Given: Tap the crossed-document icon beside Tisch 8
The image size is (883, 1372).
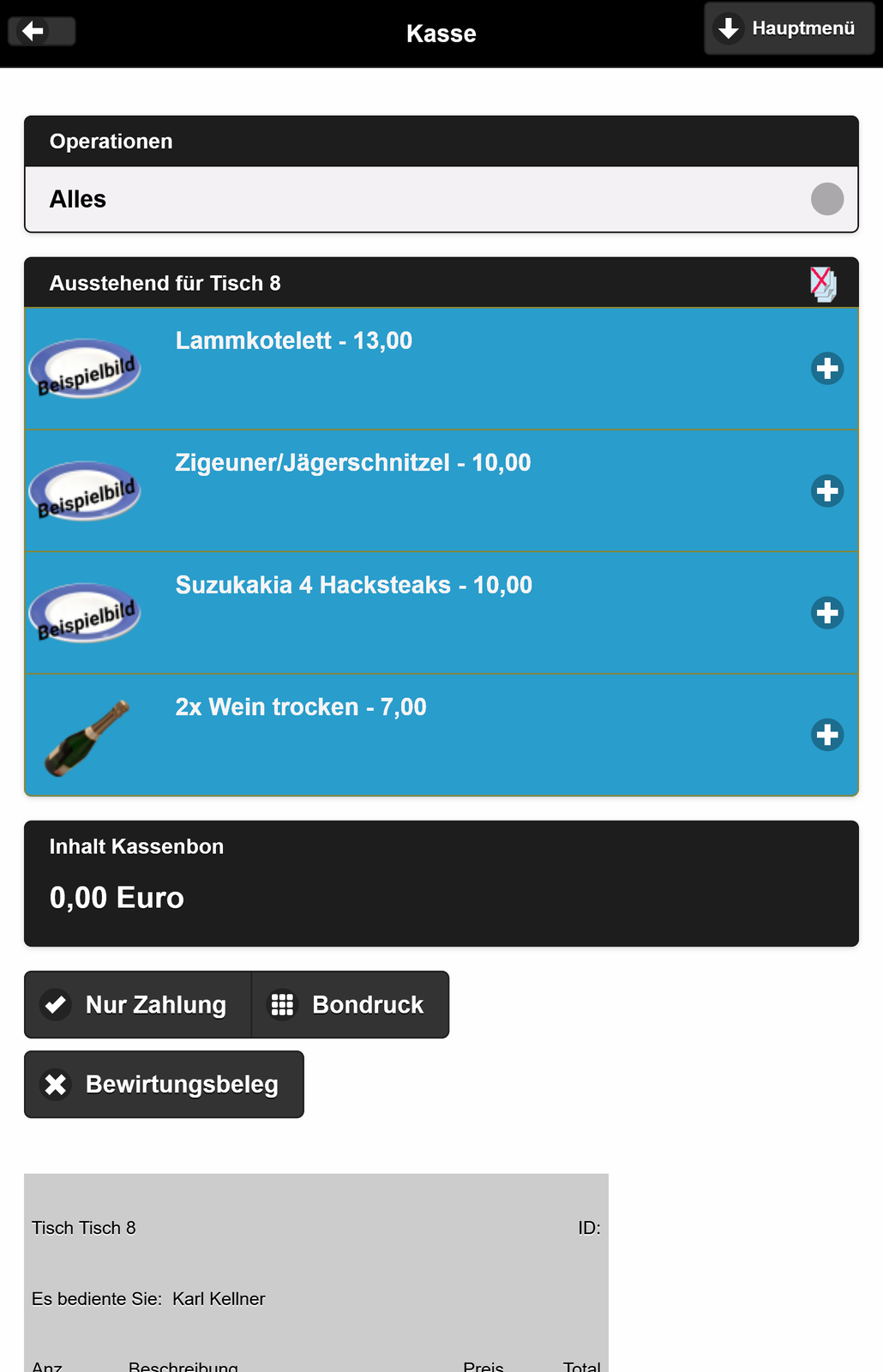Looking at the screenshot, I should pyautogui.click(x=823, y=283).
